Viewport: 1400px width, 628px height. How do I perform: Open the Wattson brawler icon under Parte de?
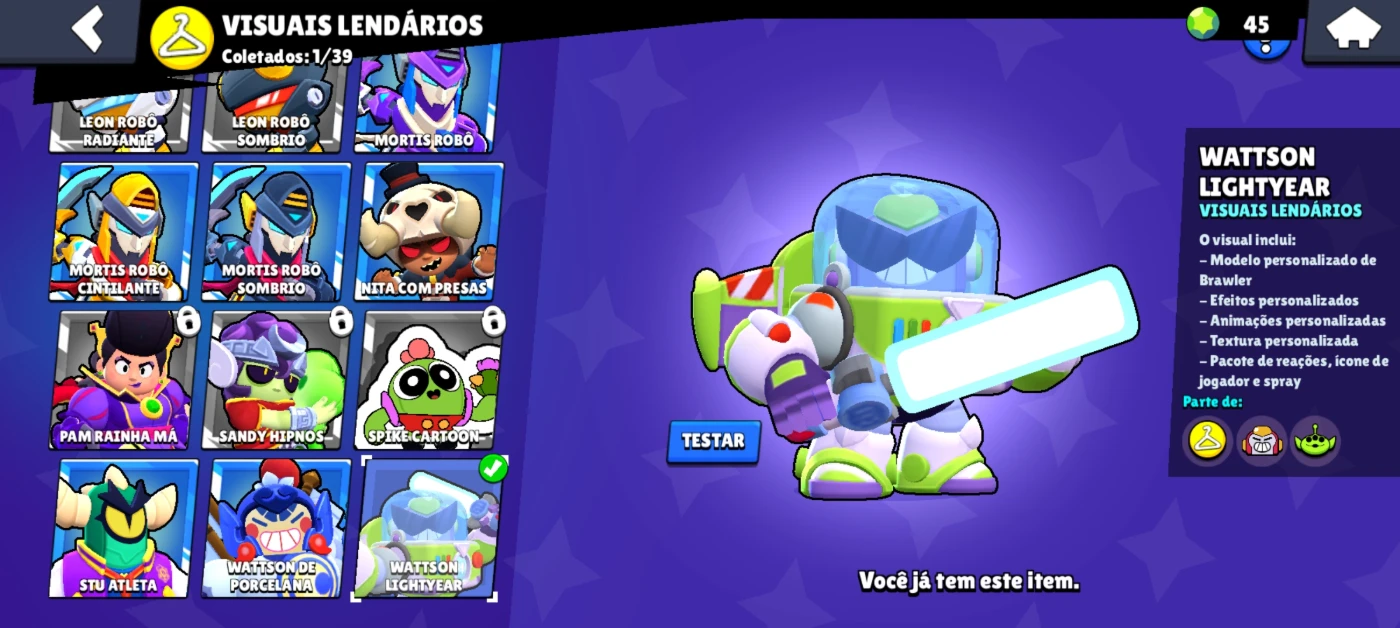tap(1262, 440)
